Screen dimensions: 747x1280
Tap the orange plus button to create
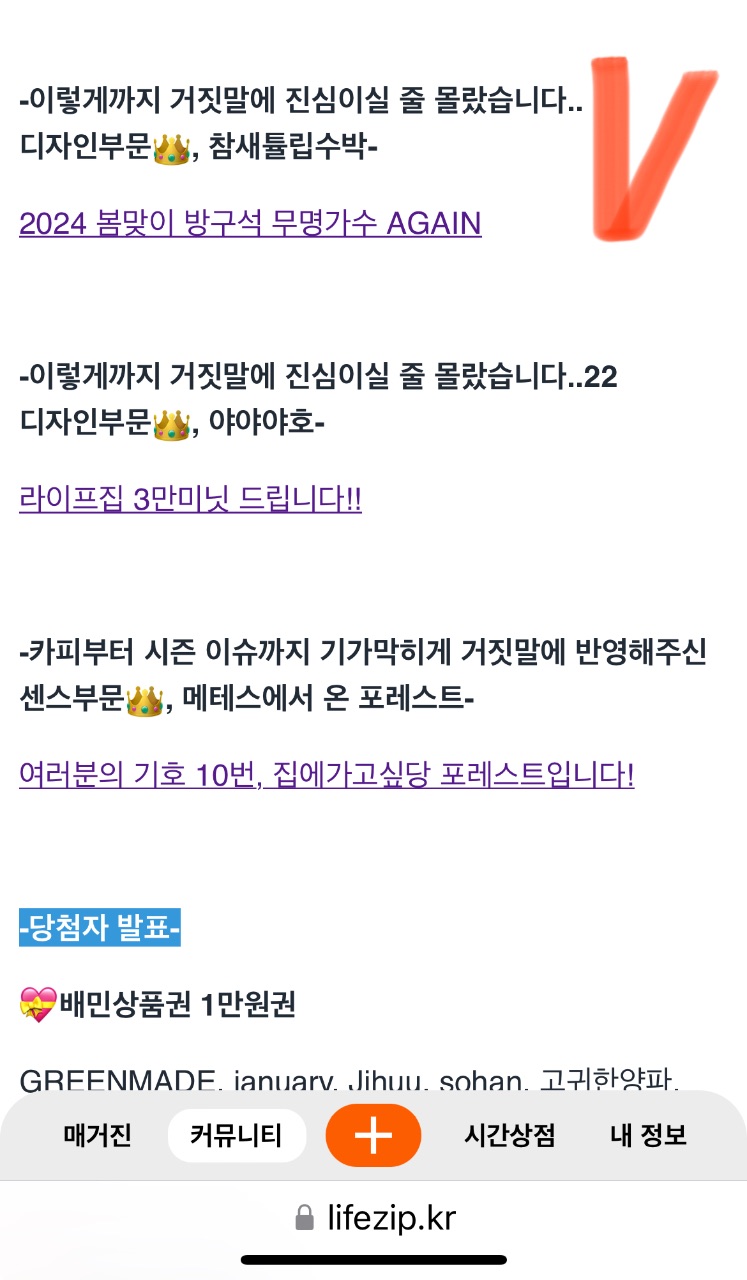(374, 1136)
